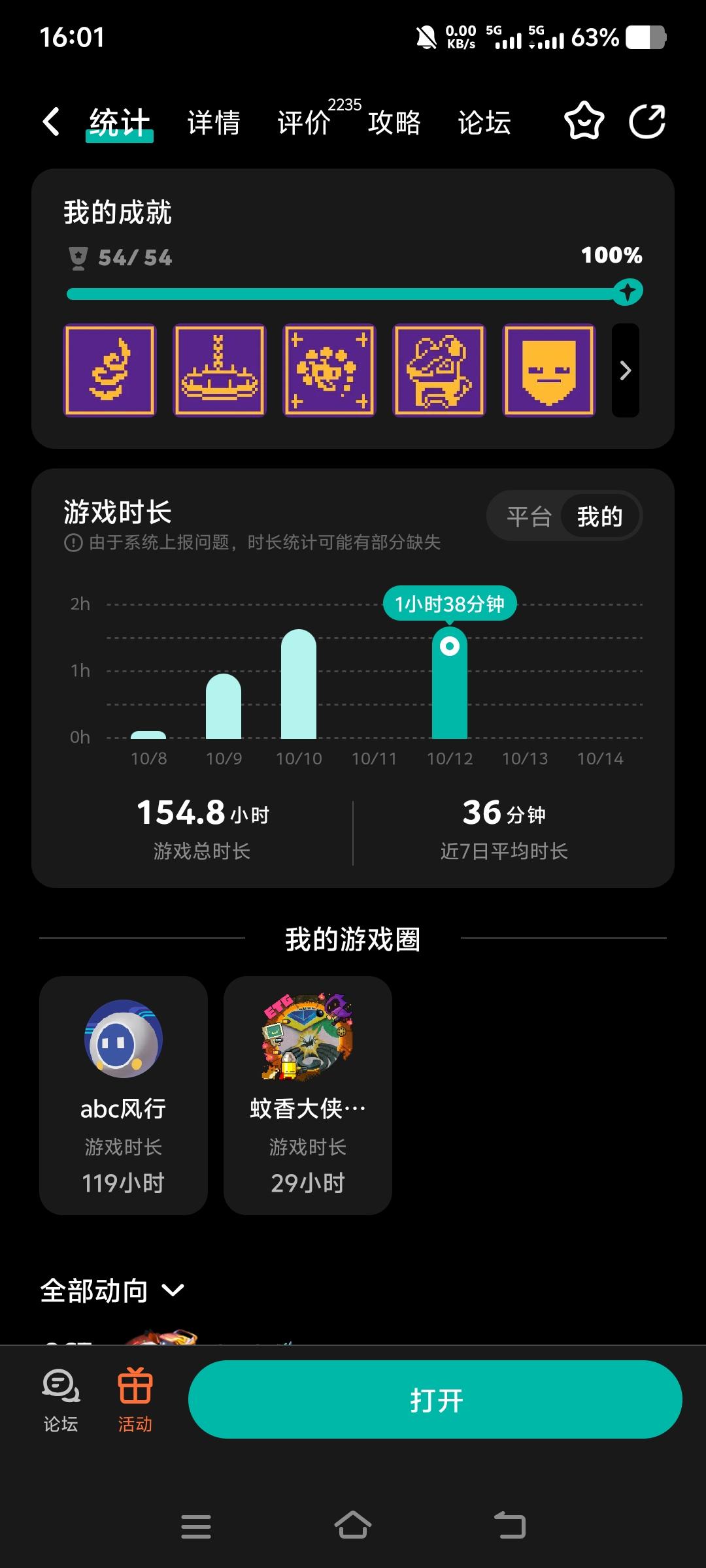The image size is (706, 1568).
Task: Tap the refresh icon top right
Action: 648,122
